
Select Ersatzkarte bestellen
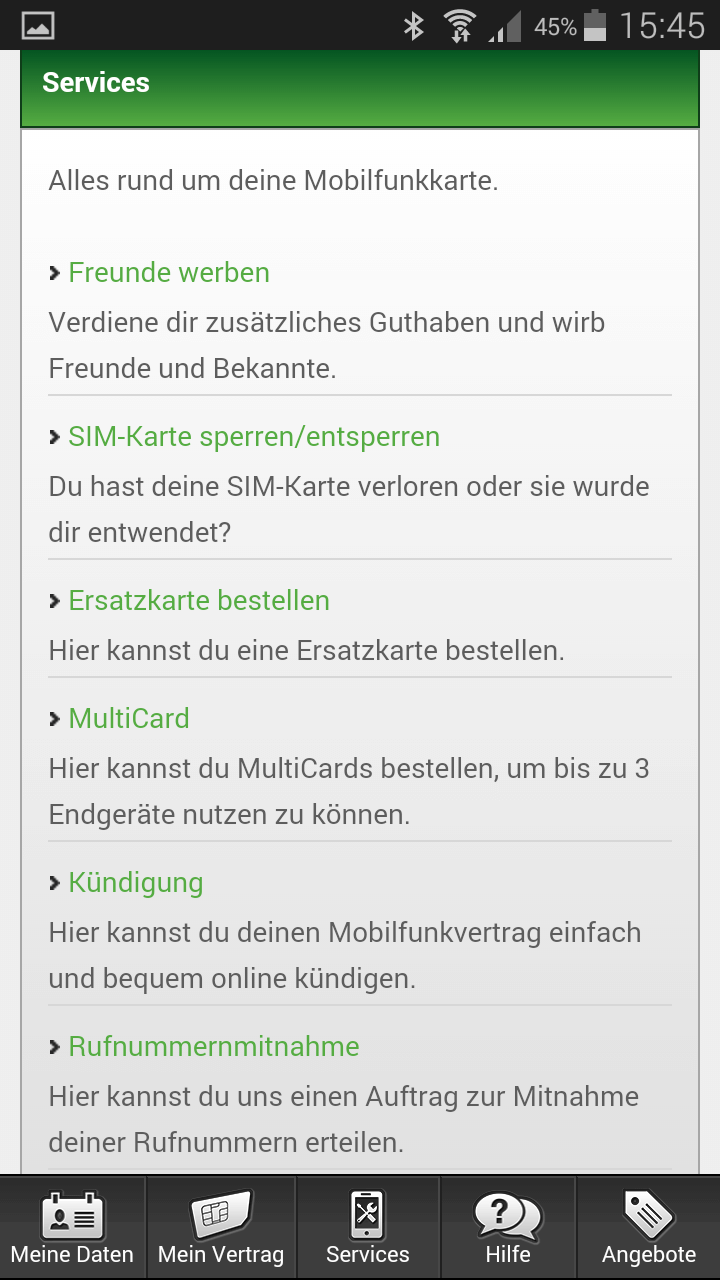pyautogui.click(x=198, y=600)
